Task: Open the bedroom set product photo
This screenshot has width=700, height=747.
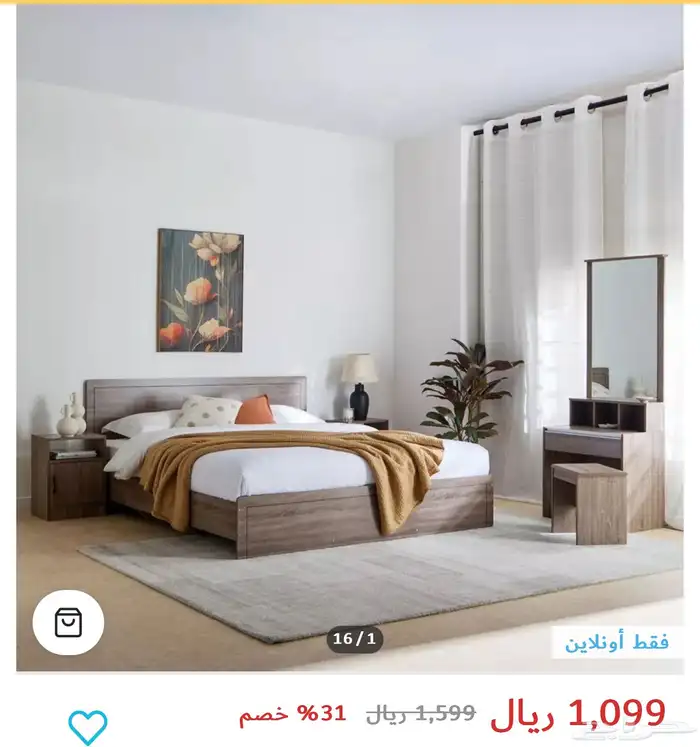Action: point(350,340)
